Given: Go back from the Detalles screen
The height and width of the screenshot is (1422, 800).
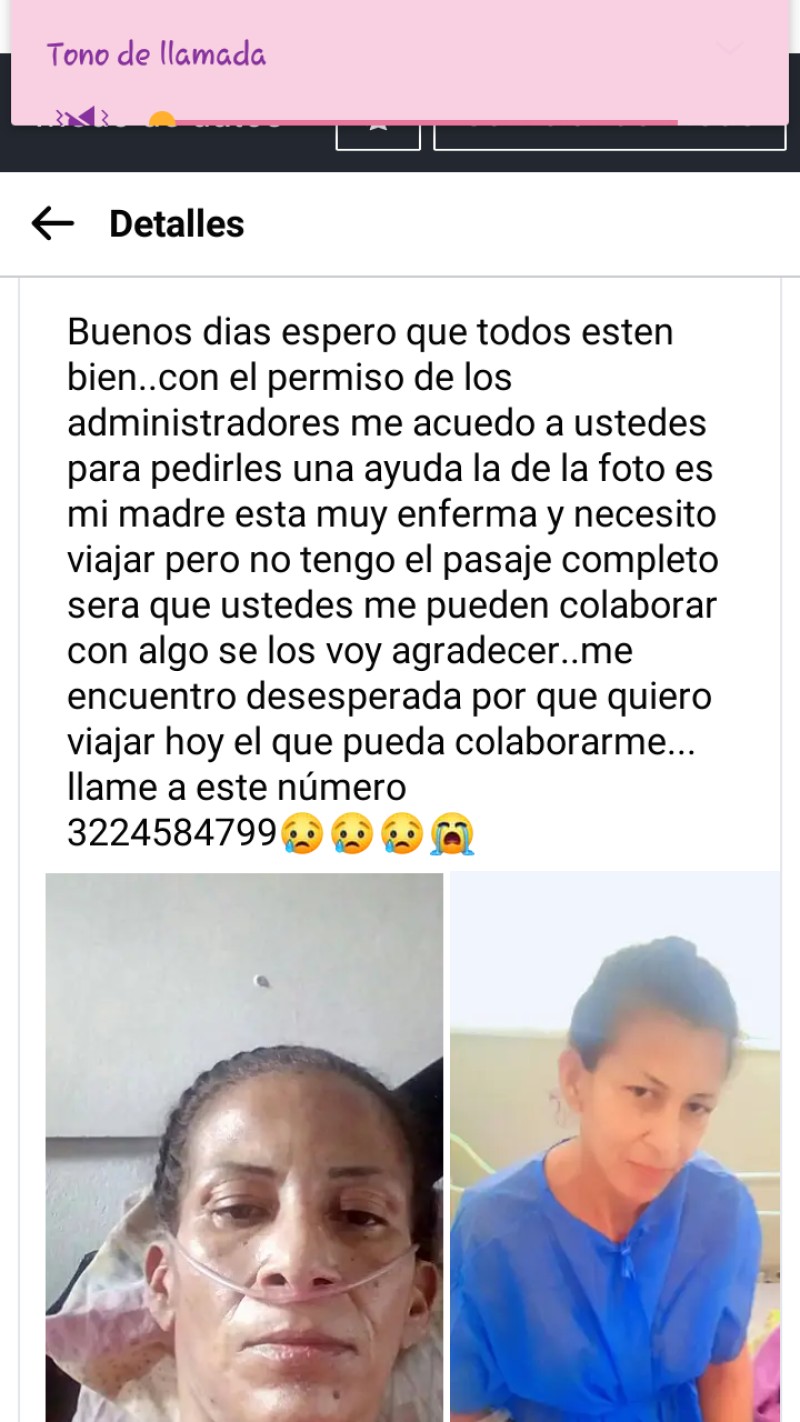Looking at the screenshot, I should pyautogui.click(x=53, y=224).
